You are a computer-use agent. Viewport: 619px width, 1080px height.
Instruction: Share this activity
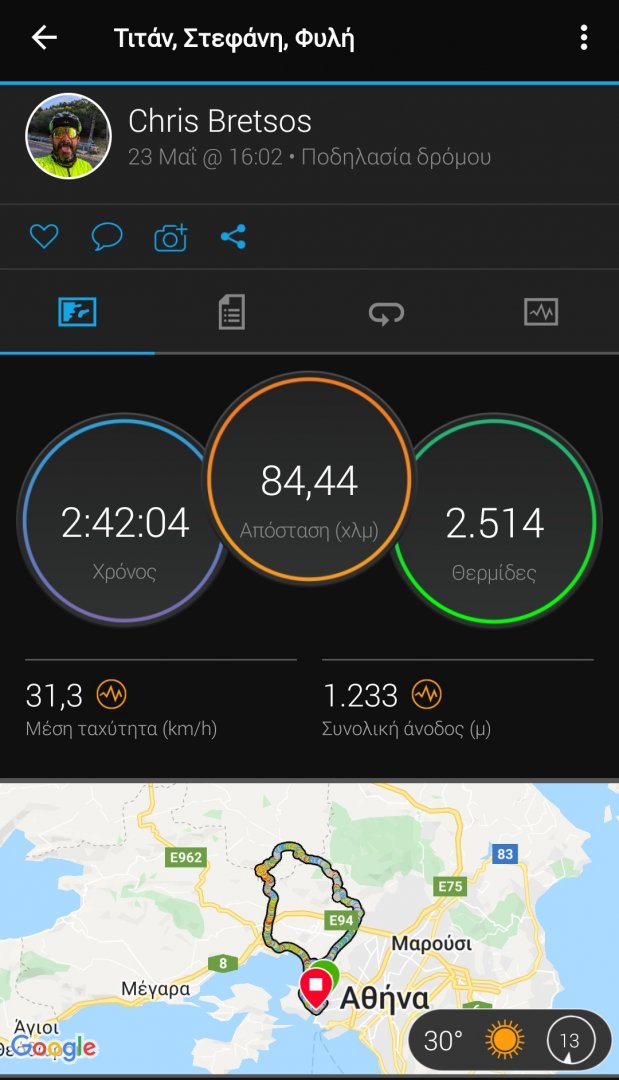tap(233, 237)
